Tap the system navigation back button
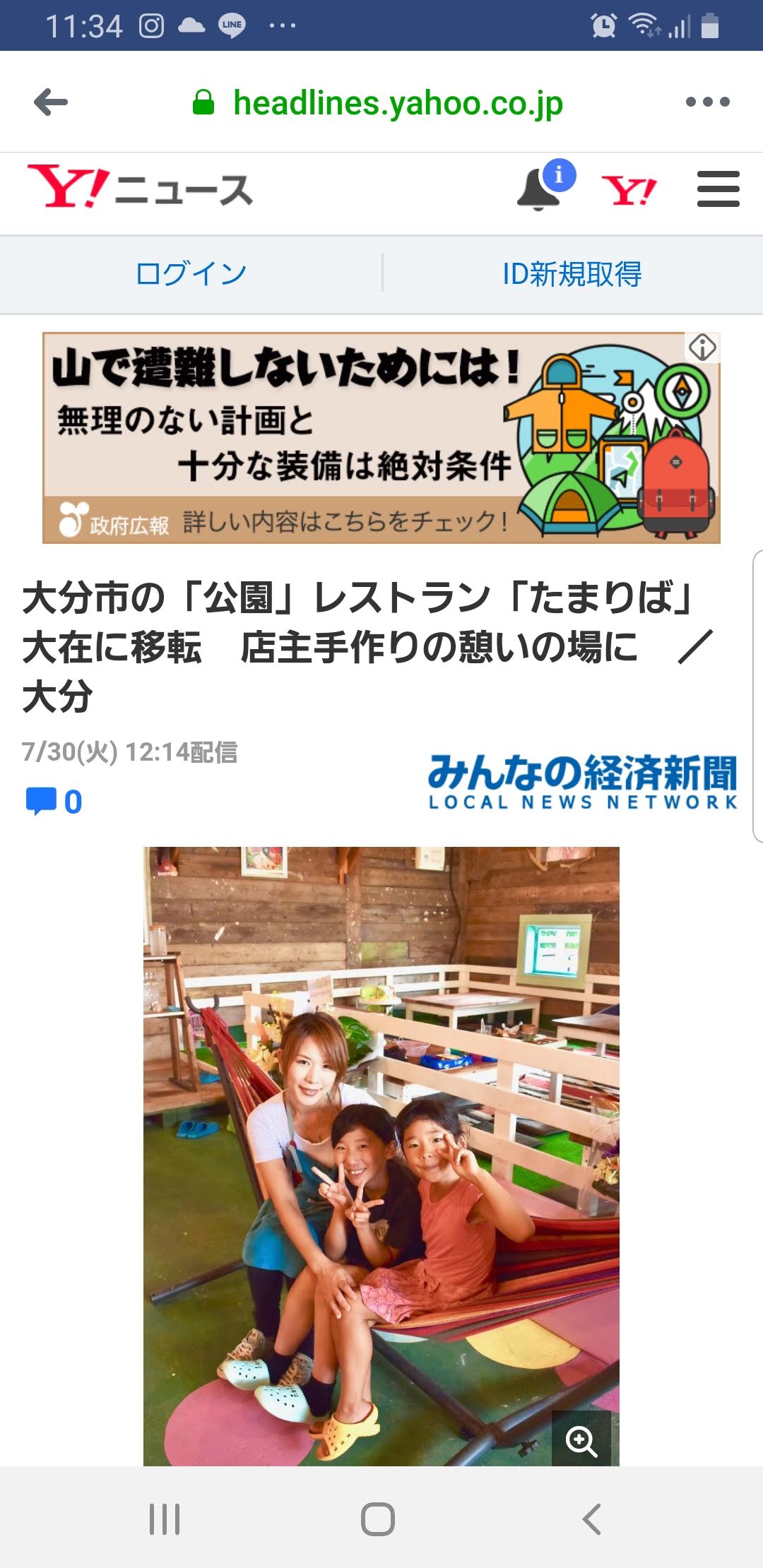The width and height of the screenshot is (763, 1568). tap(592, 1519)
